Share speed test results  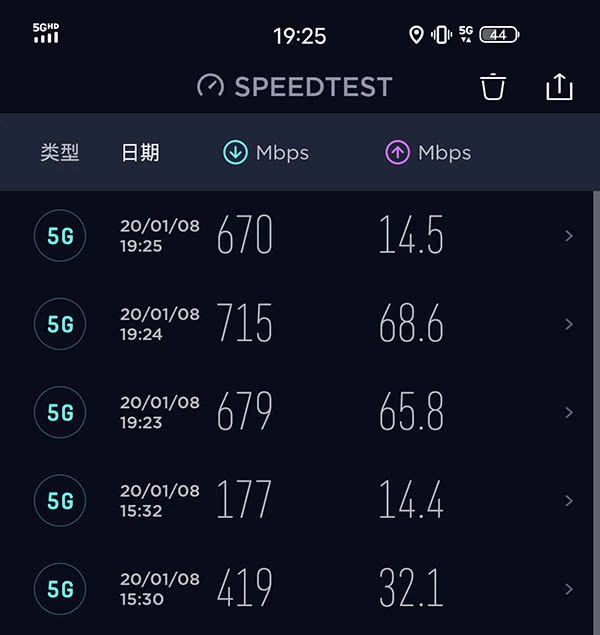tap(559, 87)
